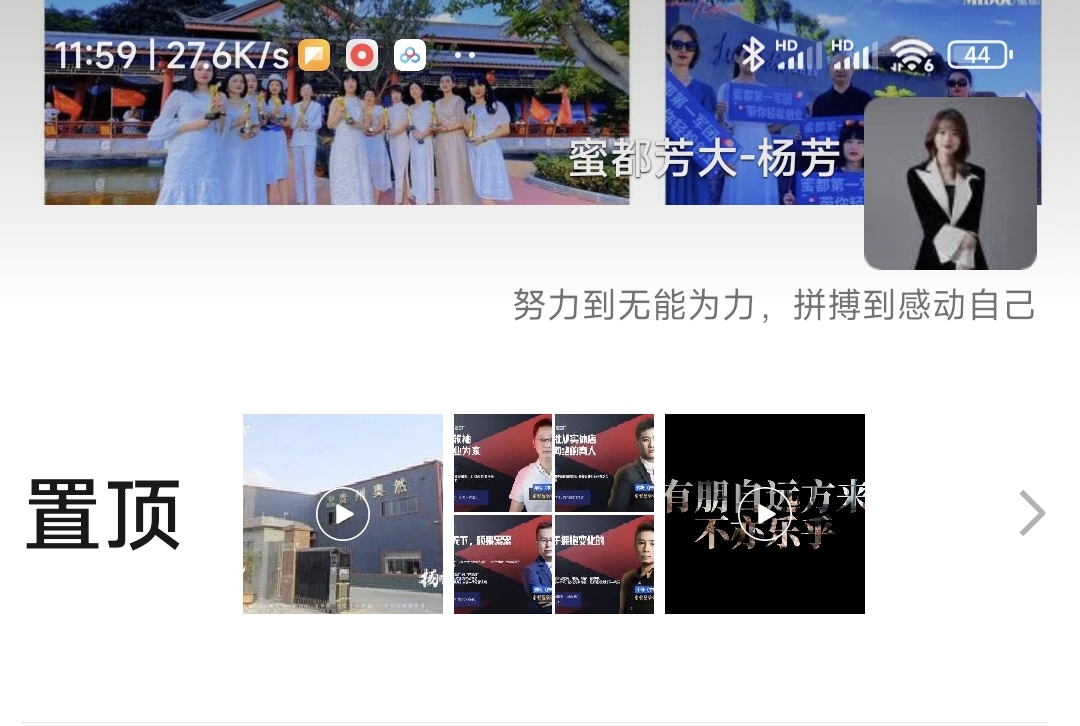Screen dimensions: 1080x726
Task: Open the pinned four-poster collage post
Action: [554, 514]
